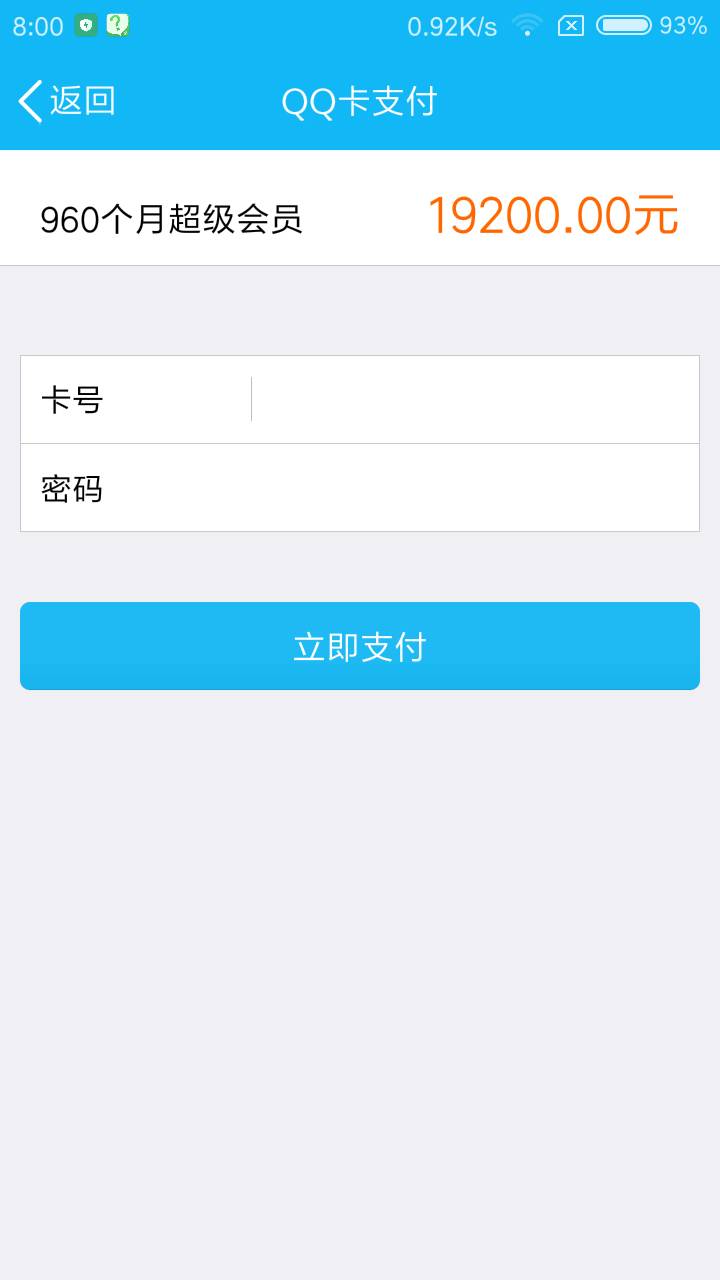Viewport: 720px width, 1280px height.
Task: Go back using the 返回 button
Action: (66, 101)
